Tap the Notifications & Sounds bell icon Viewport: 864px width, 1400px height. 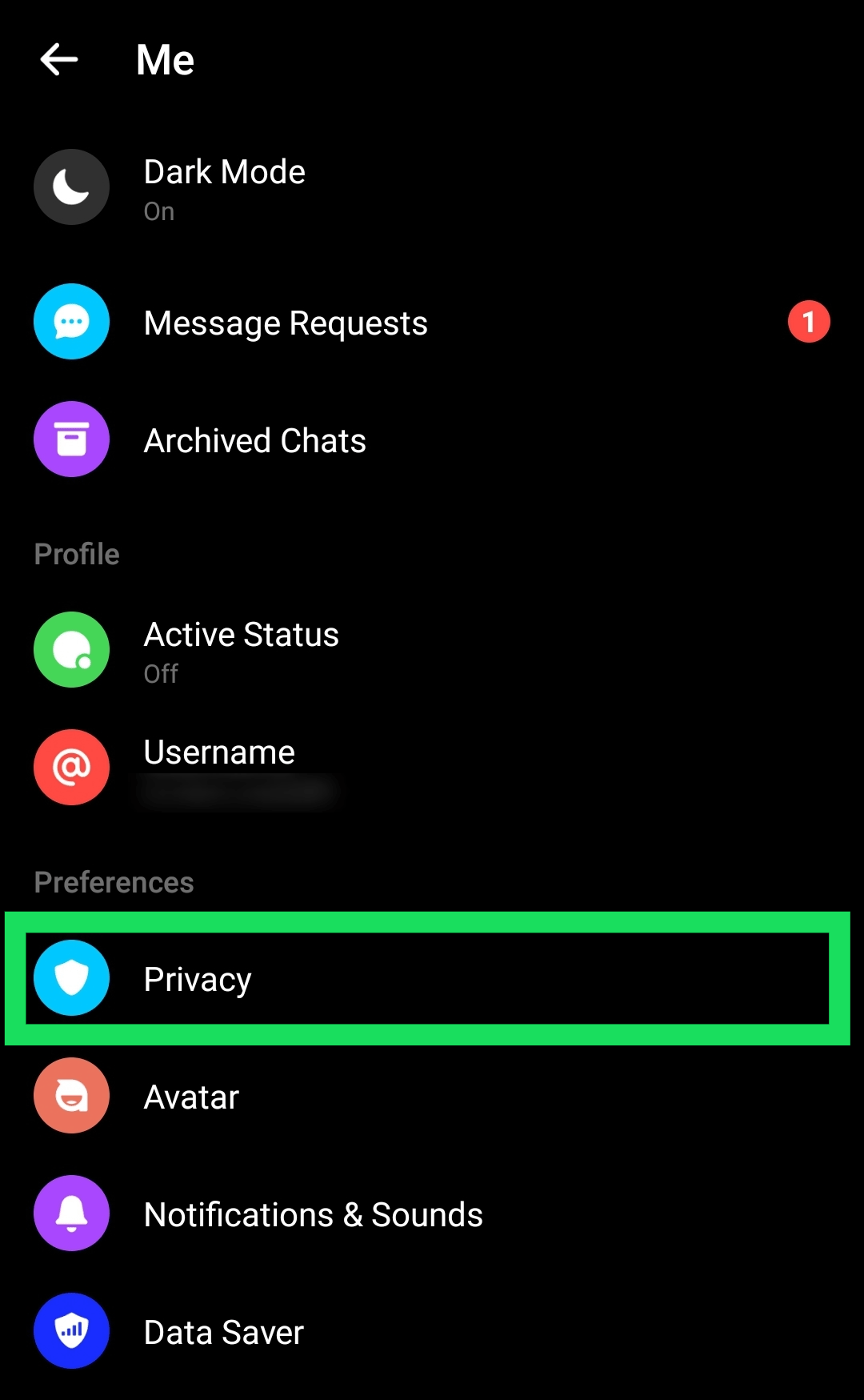(71, 1213)
